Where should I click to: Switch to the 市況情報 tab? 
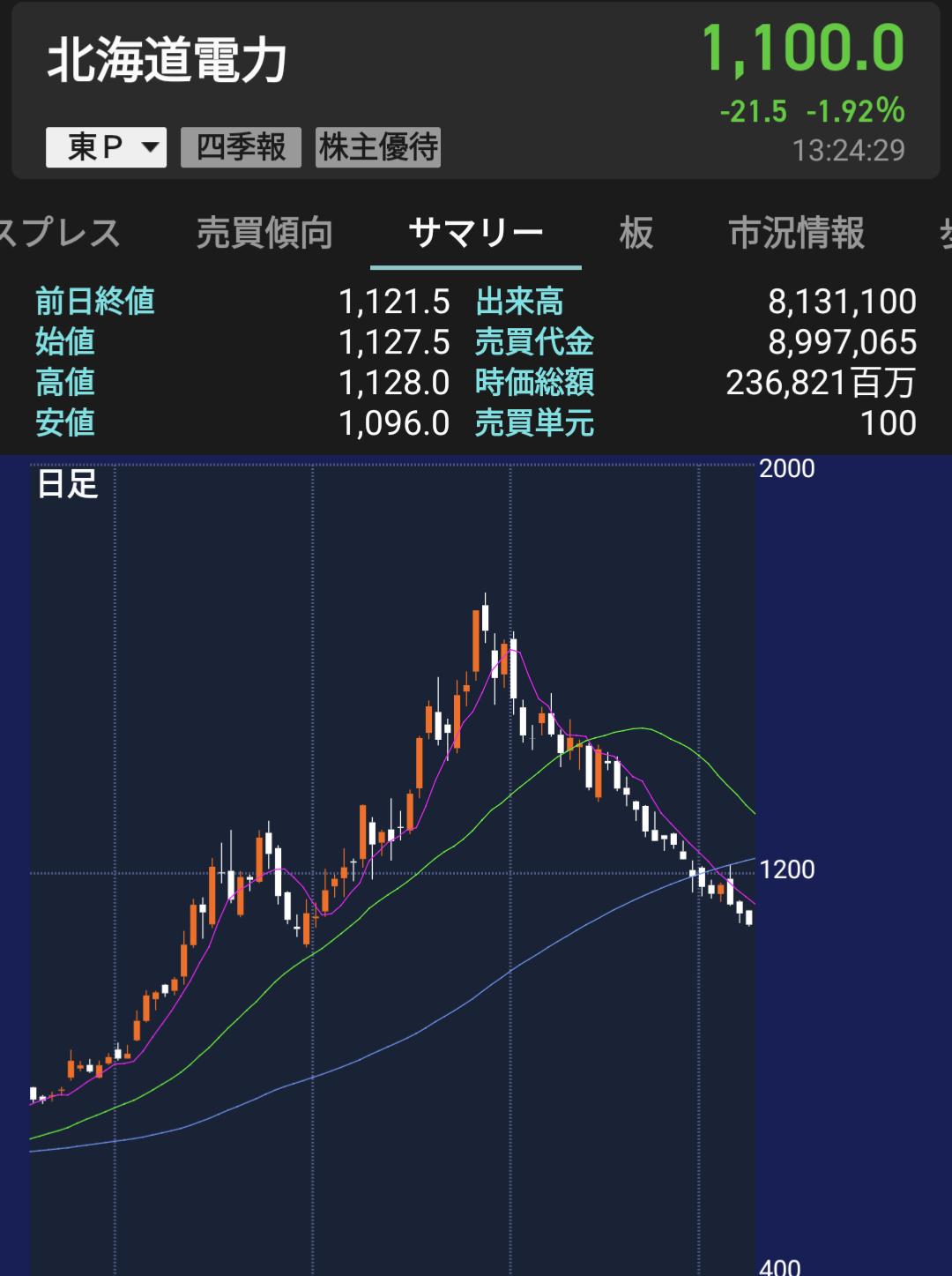pos(797,234)
